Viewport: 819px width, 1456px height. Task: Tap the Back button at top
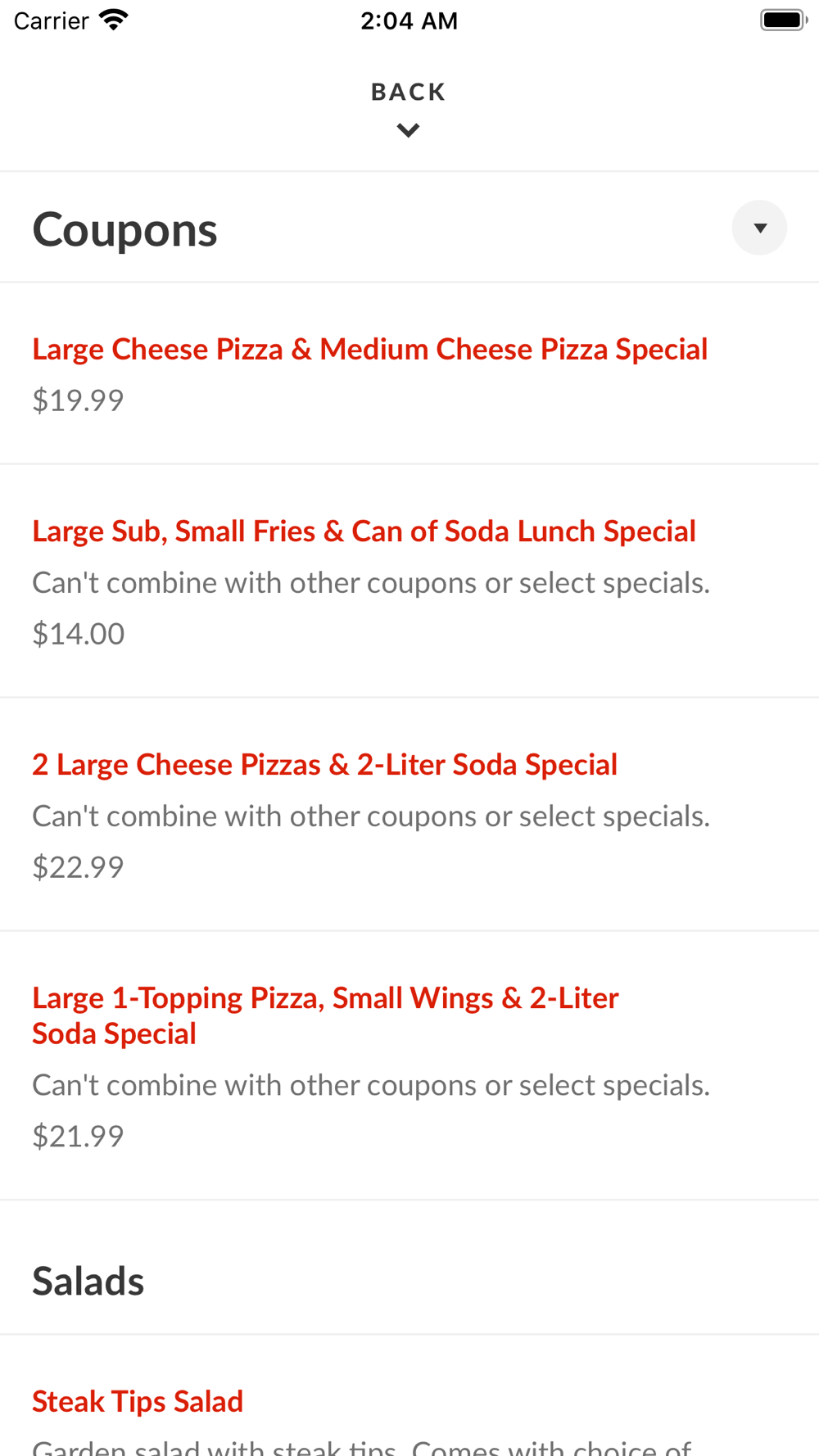408,109
